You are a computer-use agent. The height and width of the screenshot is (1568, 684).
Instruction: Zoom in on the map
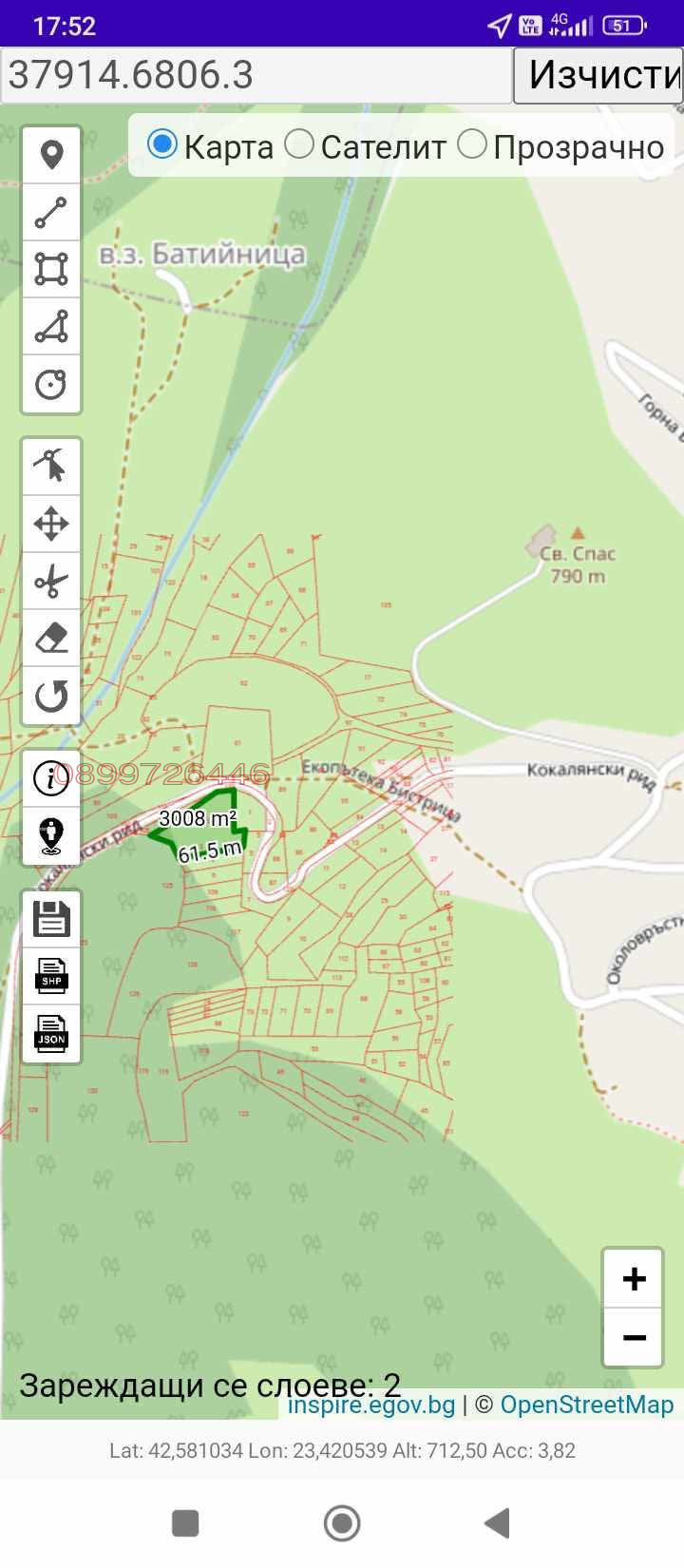click(x=633, y=1278)
